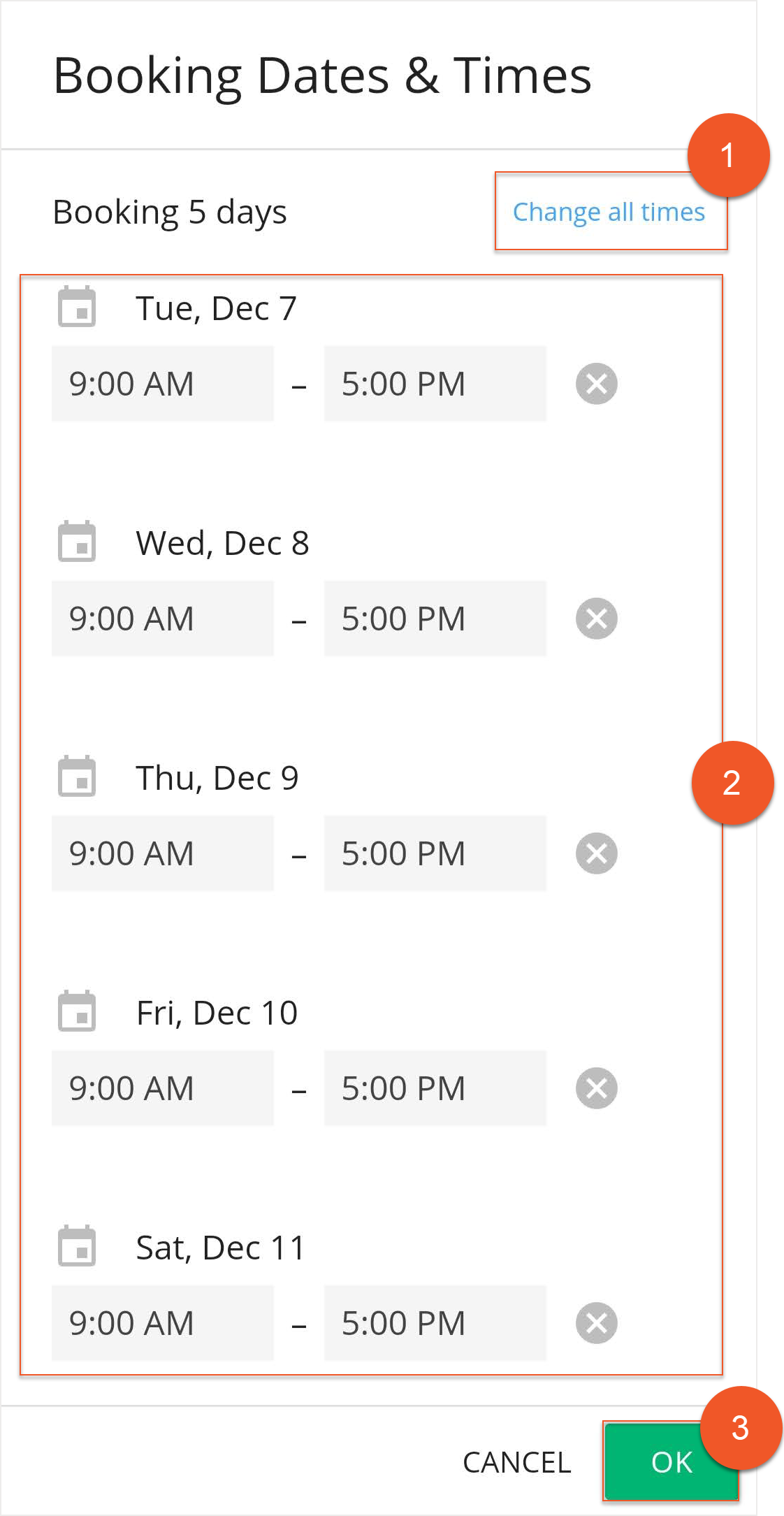Viewport: 784px width, 1516px height.
Task: Click the calendar icon beside Sat, Dec 11
Action: 75,1250
